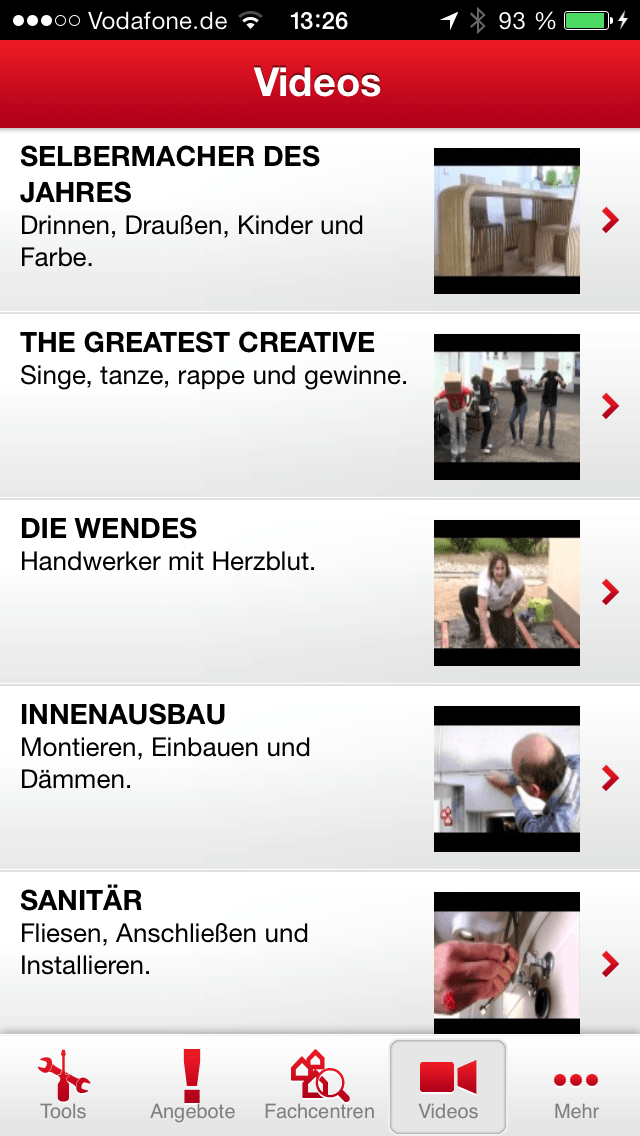
Task: Open the Sanitär video row
Action: pyautogui.click(x=320, y=953)
